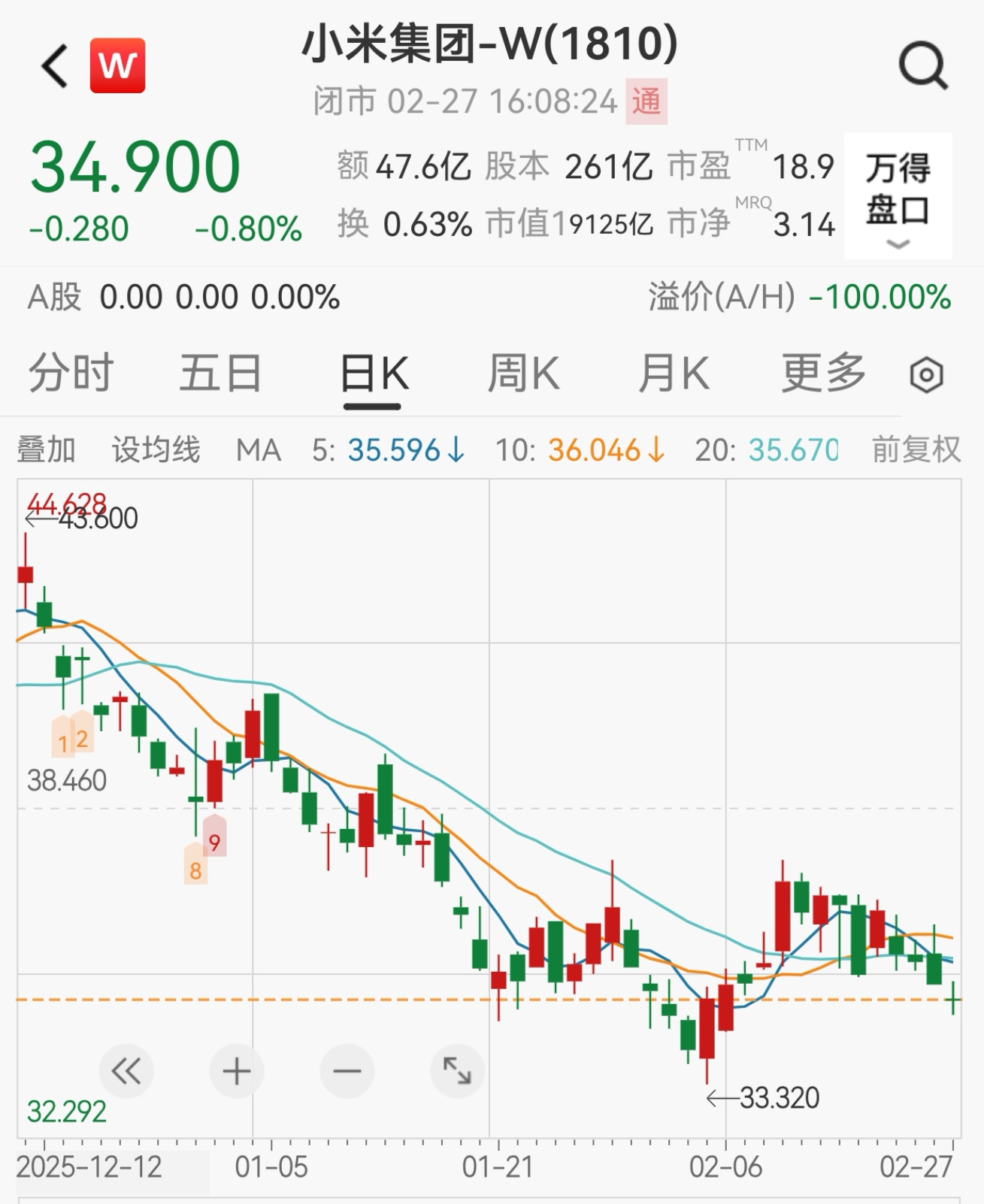Change the 前复权 adjustment mode
The width and height of the screenshot is (984, 1204).
pyautogui.click(x=916, y=450)
